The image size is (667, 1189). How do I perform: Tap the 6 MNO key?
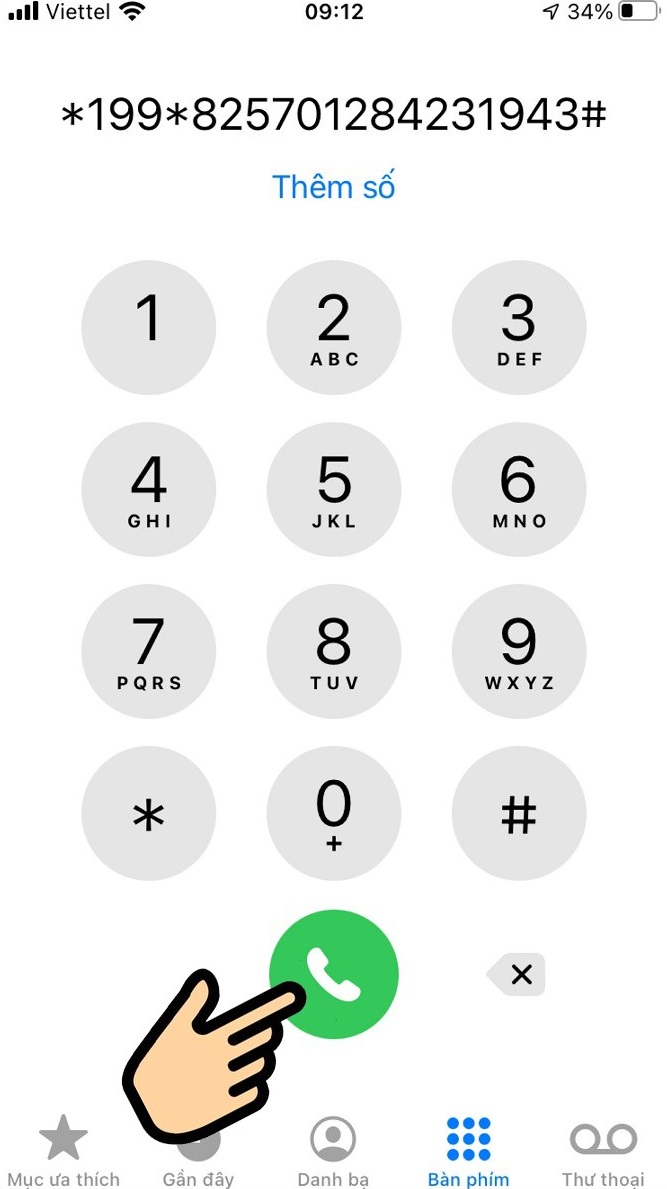click(519, 489)
